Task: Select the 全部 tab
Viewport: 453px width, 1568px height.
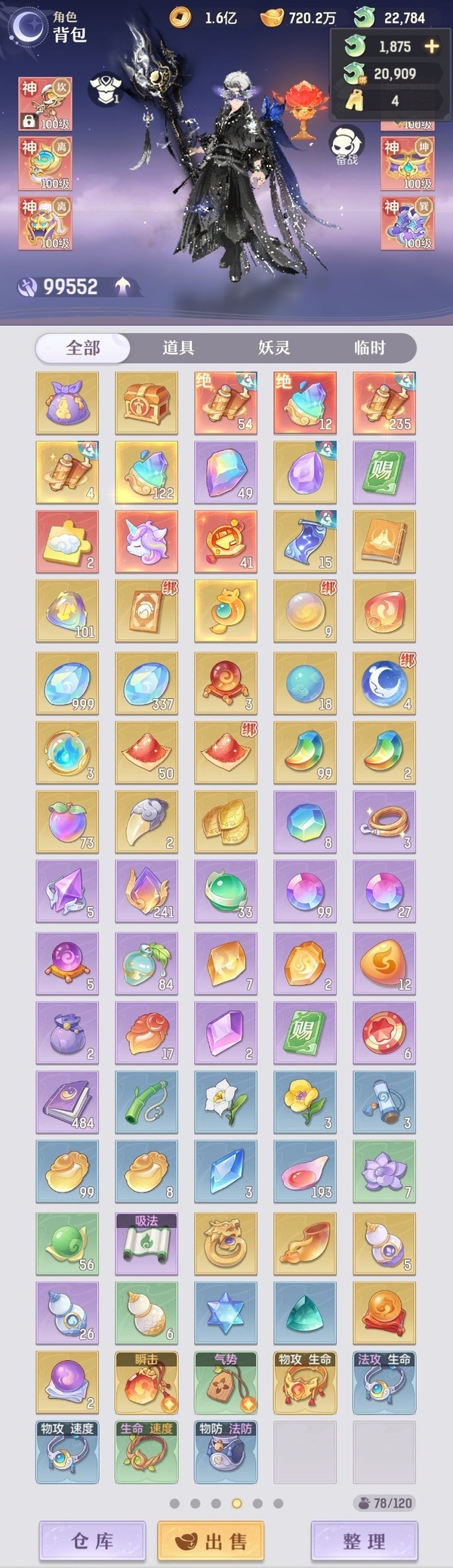Action: point(83,348)
